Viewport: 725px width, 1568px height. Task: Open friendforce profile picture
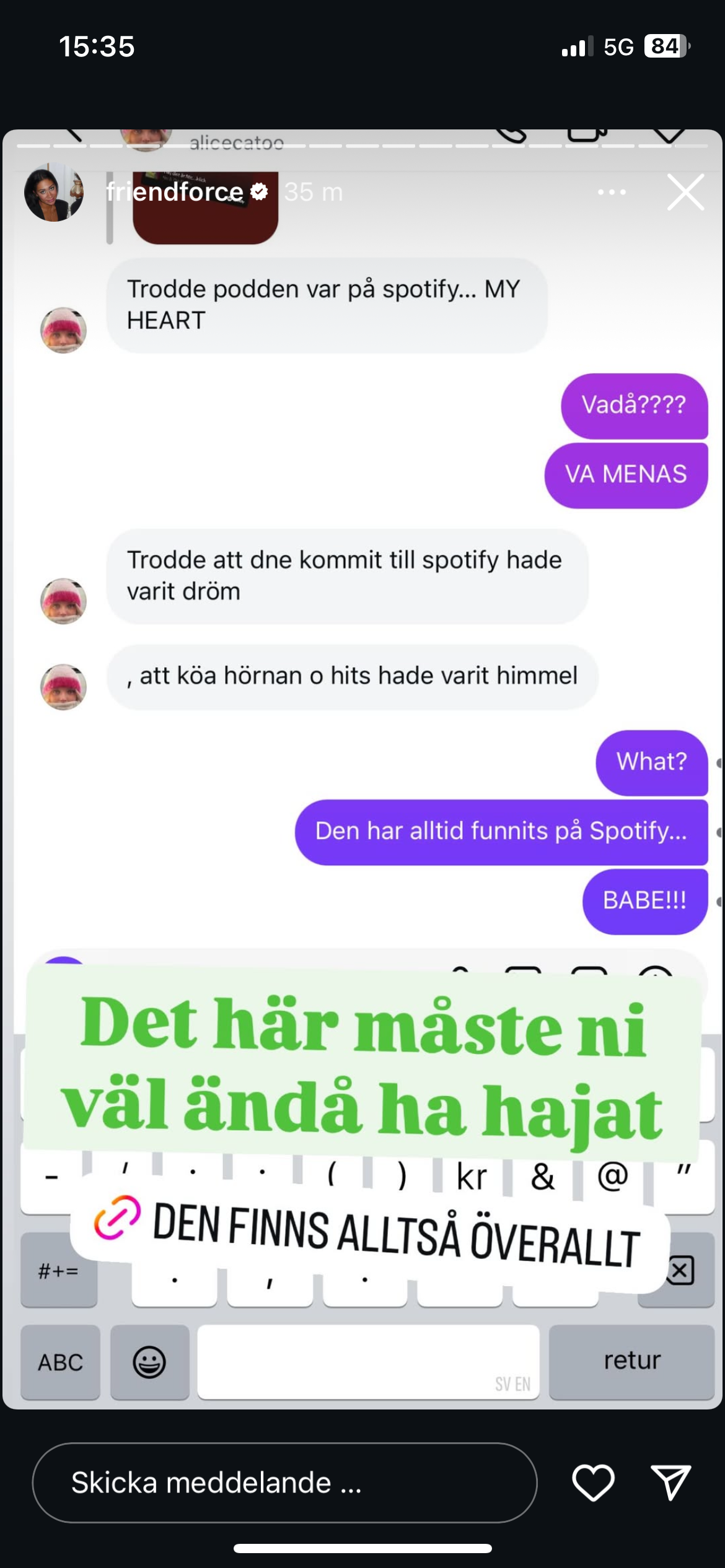54,192
